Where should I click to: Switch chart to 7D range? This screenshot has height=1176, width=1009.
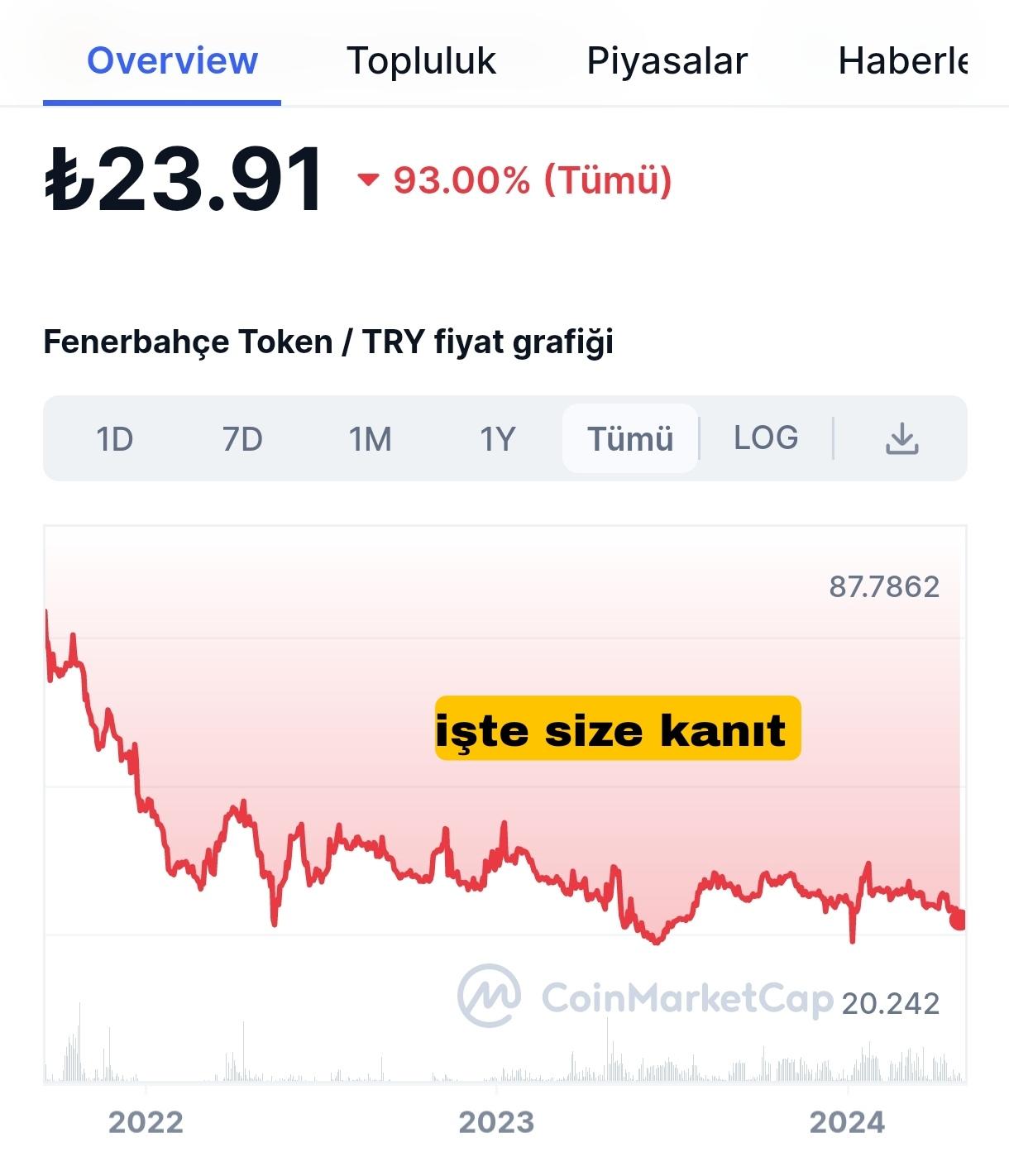point(242,438)
